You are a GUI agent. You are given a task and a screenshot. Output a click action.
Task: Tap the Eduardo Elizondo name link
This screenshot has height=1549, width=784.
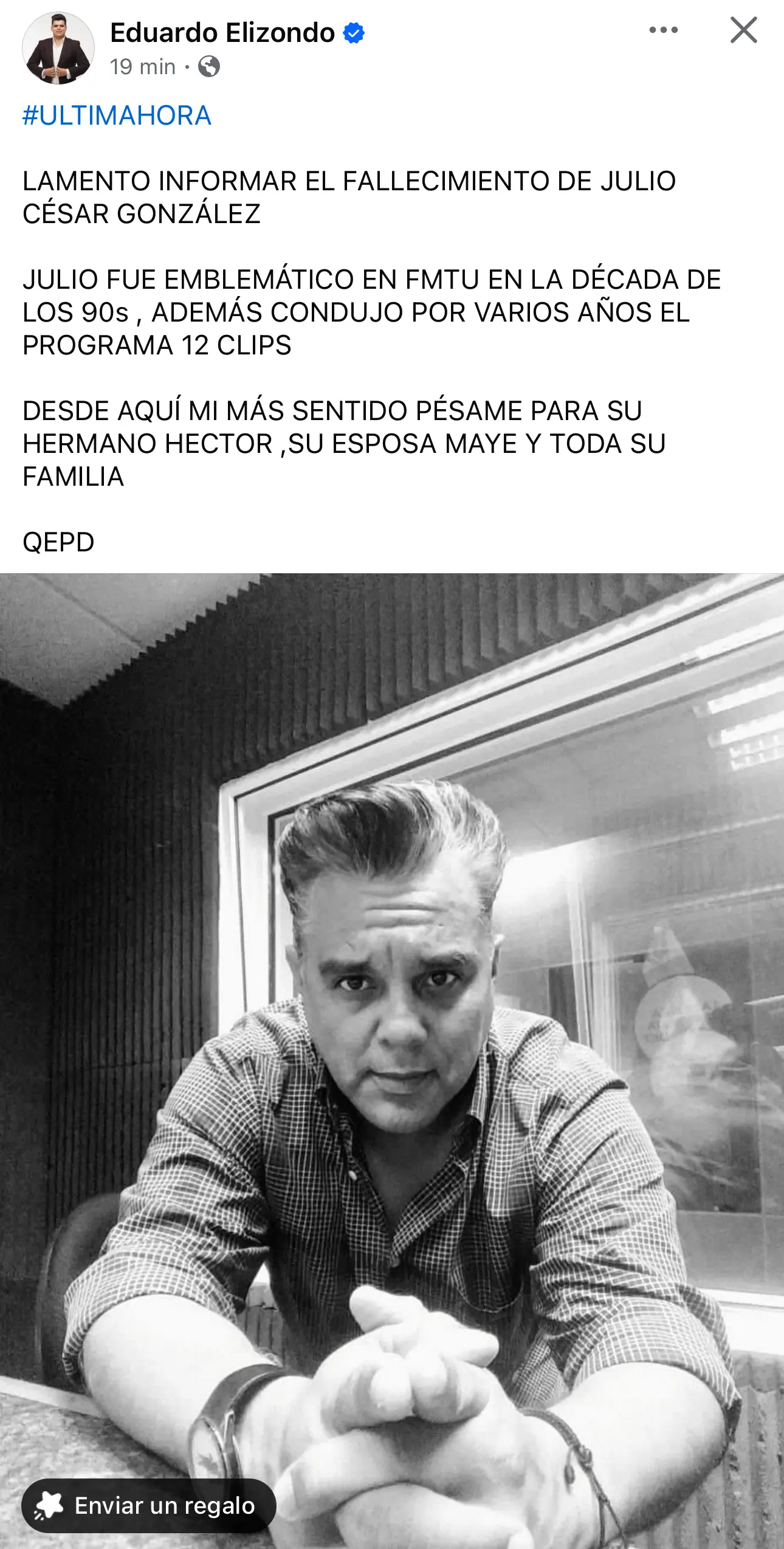click(222, 33)
